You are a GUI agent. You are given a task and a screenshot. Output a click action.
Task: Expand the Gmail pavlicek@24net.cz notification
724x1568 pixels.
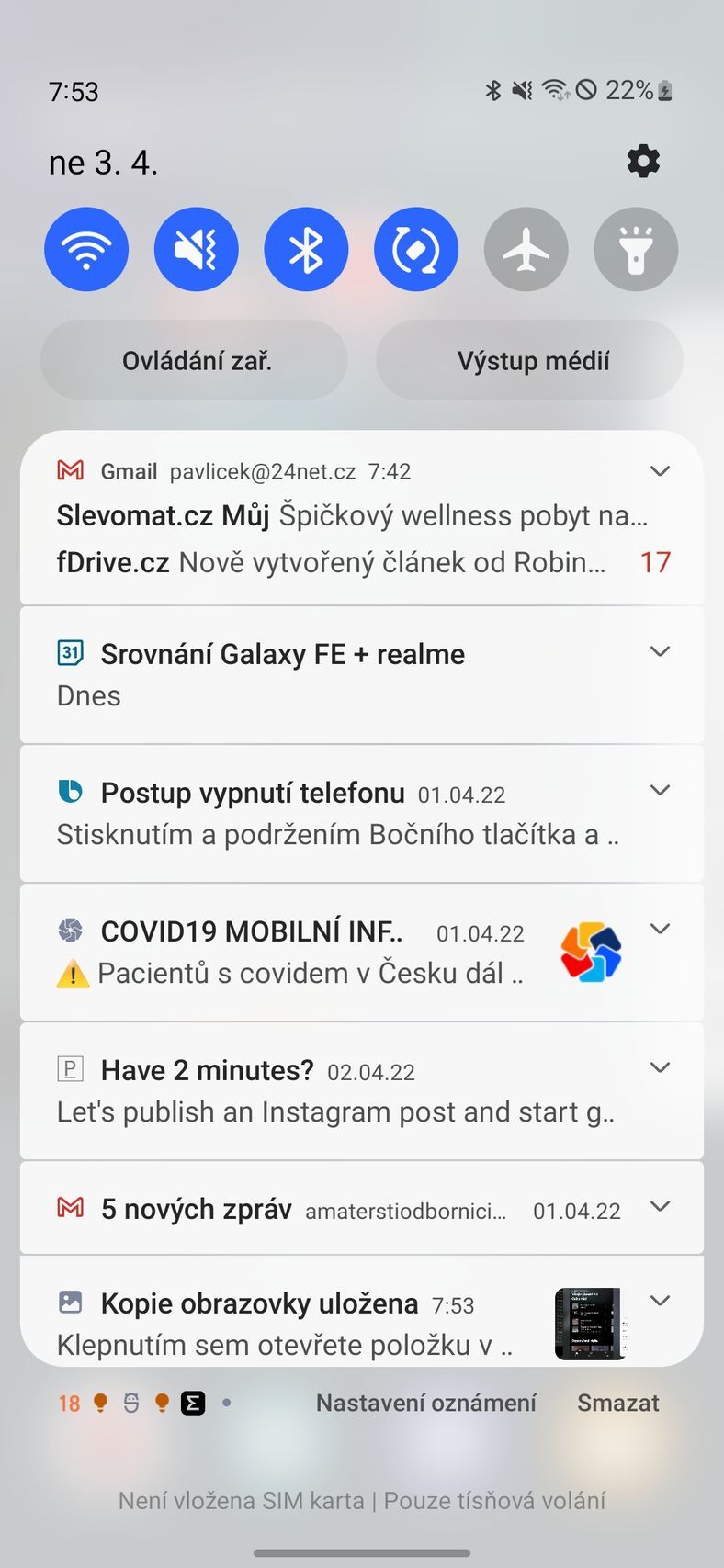(x=660, y=471)
